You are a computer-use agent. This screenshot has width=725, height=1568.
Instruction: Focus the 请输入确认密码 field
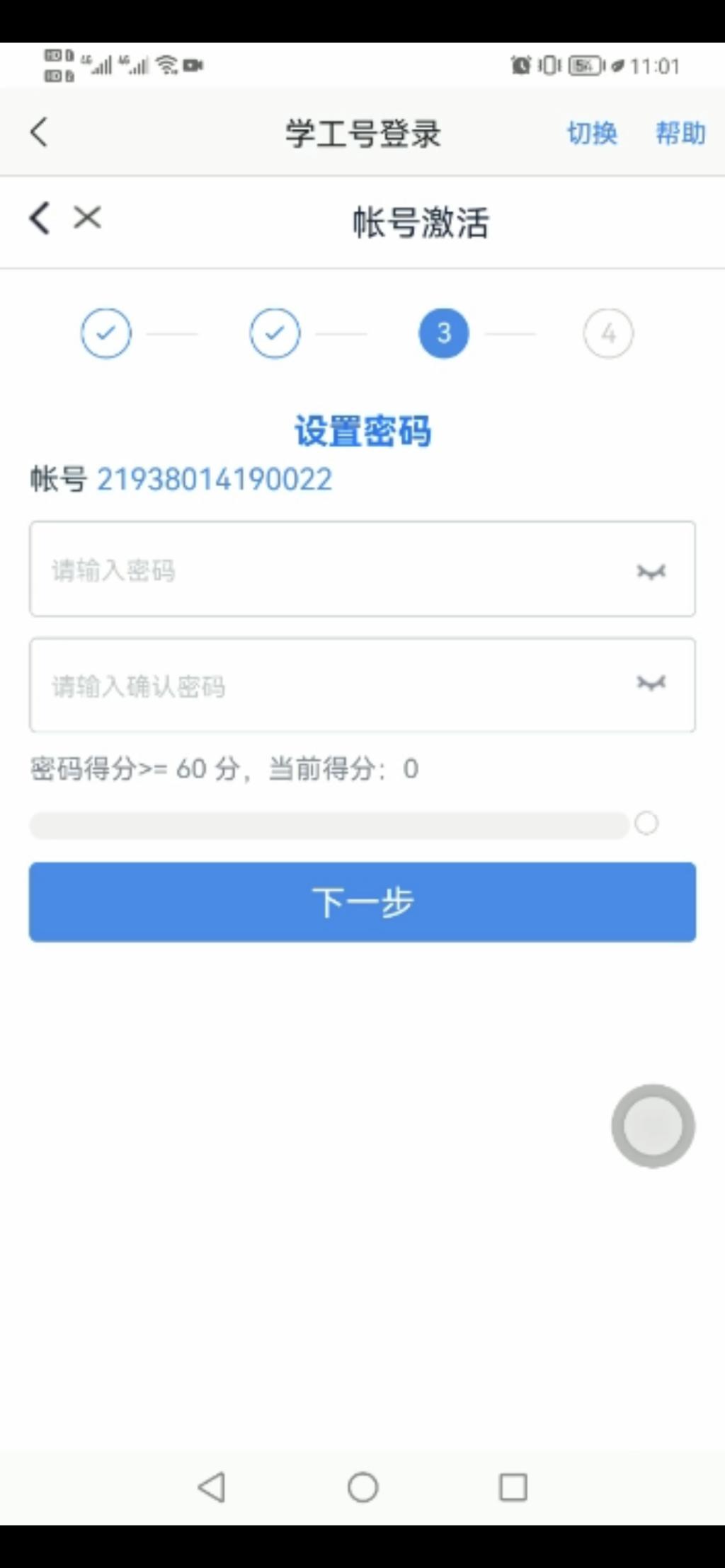(x=326, y=685)
